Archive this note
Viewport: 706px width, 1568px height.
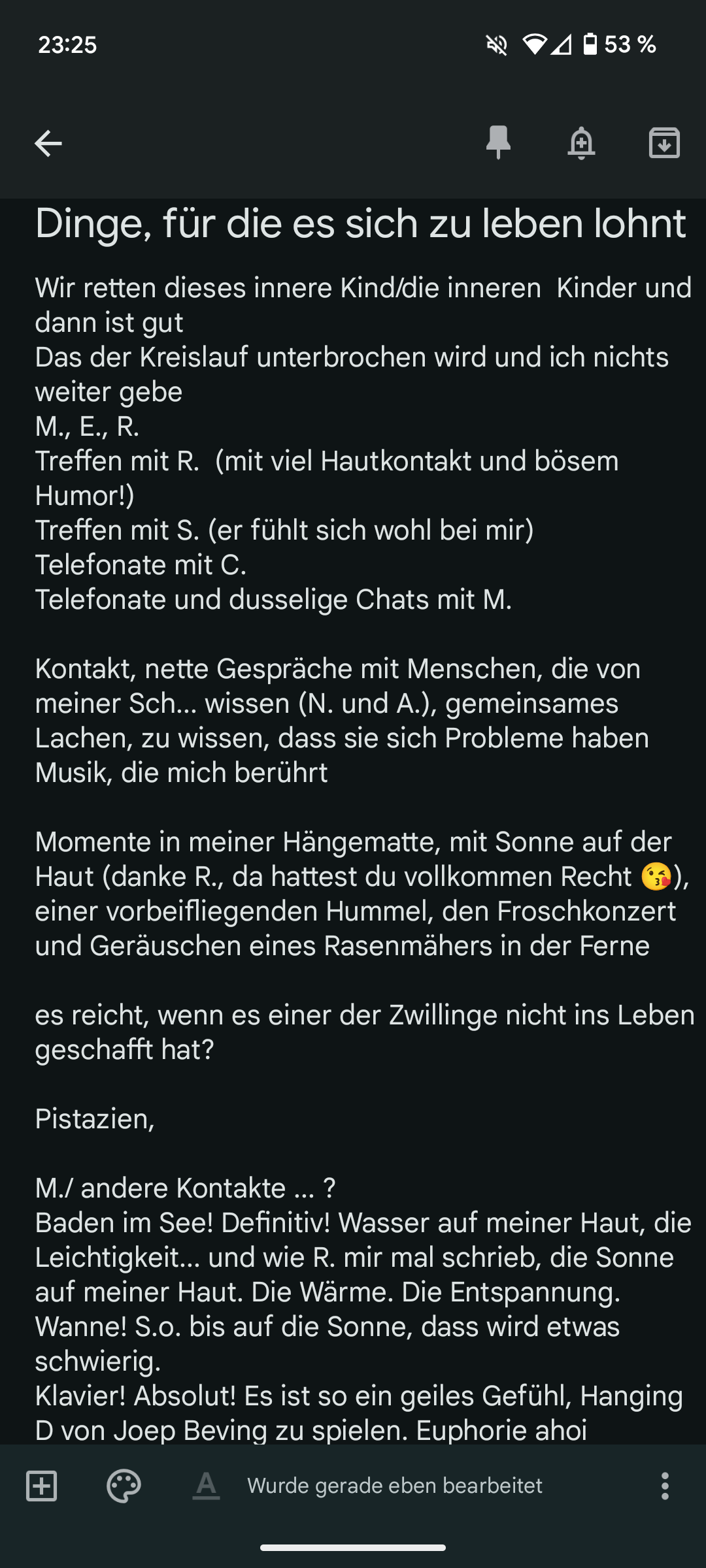(664, 143)
